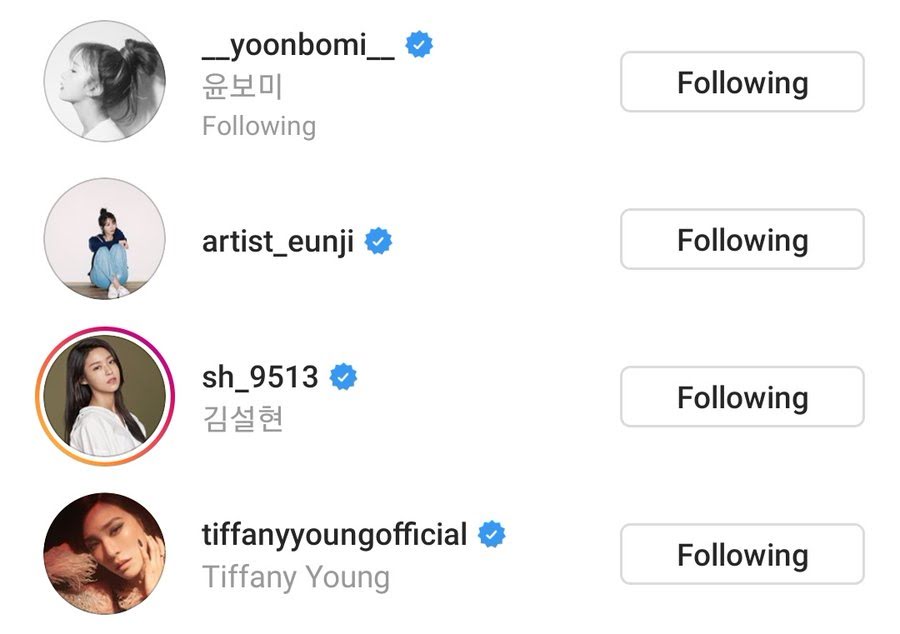The height and width of the screenshot is (634, 900).
Task: Tap Following button for tiffanyyoungofficial
Action: [x=742, y=554]
